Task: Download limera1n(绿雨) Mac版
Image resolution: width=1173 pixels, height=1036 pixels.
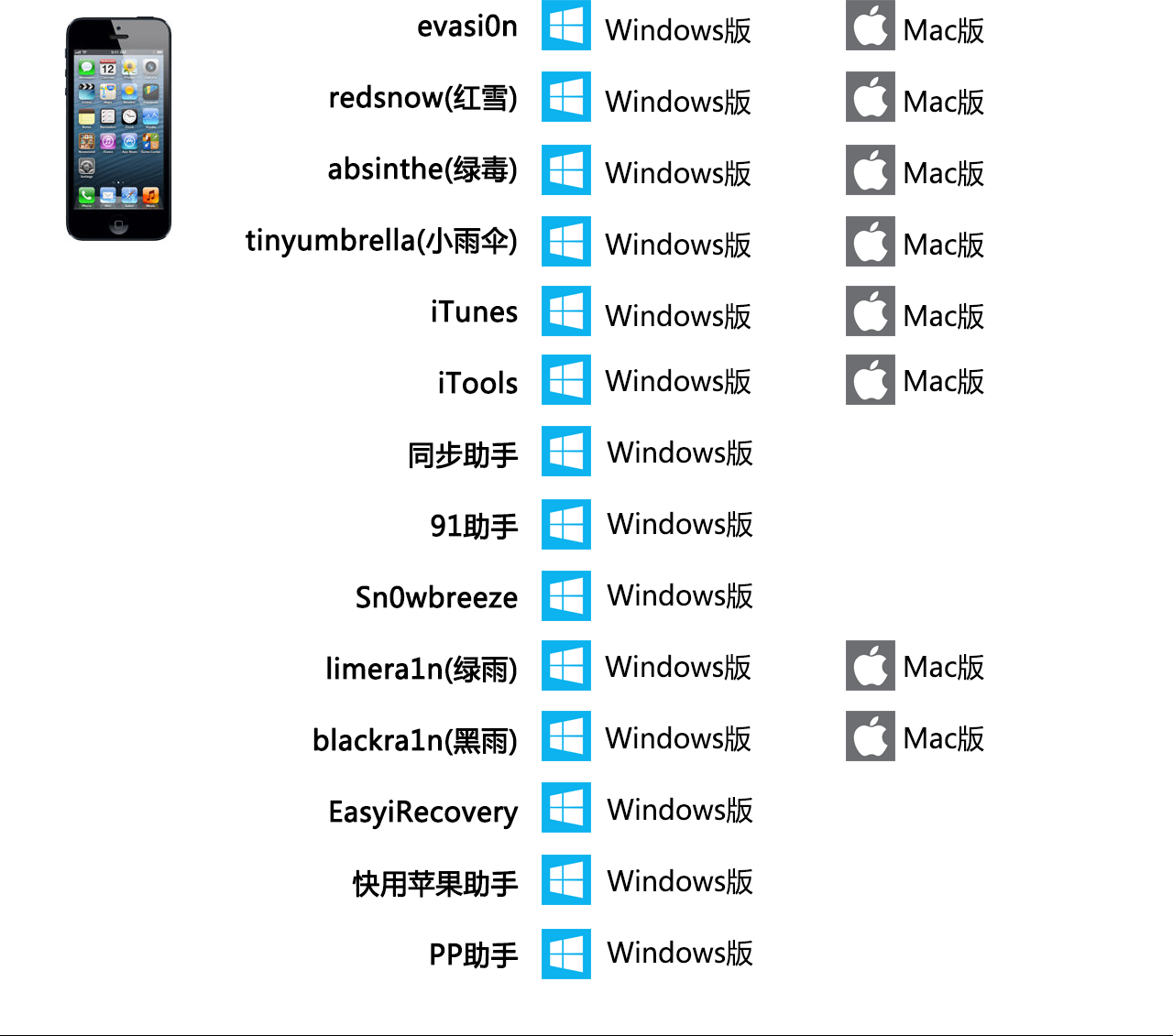Action: pyautogui.click(x=942, y=666)
